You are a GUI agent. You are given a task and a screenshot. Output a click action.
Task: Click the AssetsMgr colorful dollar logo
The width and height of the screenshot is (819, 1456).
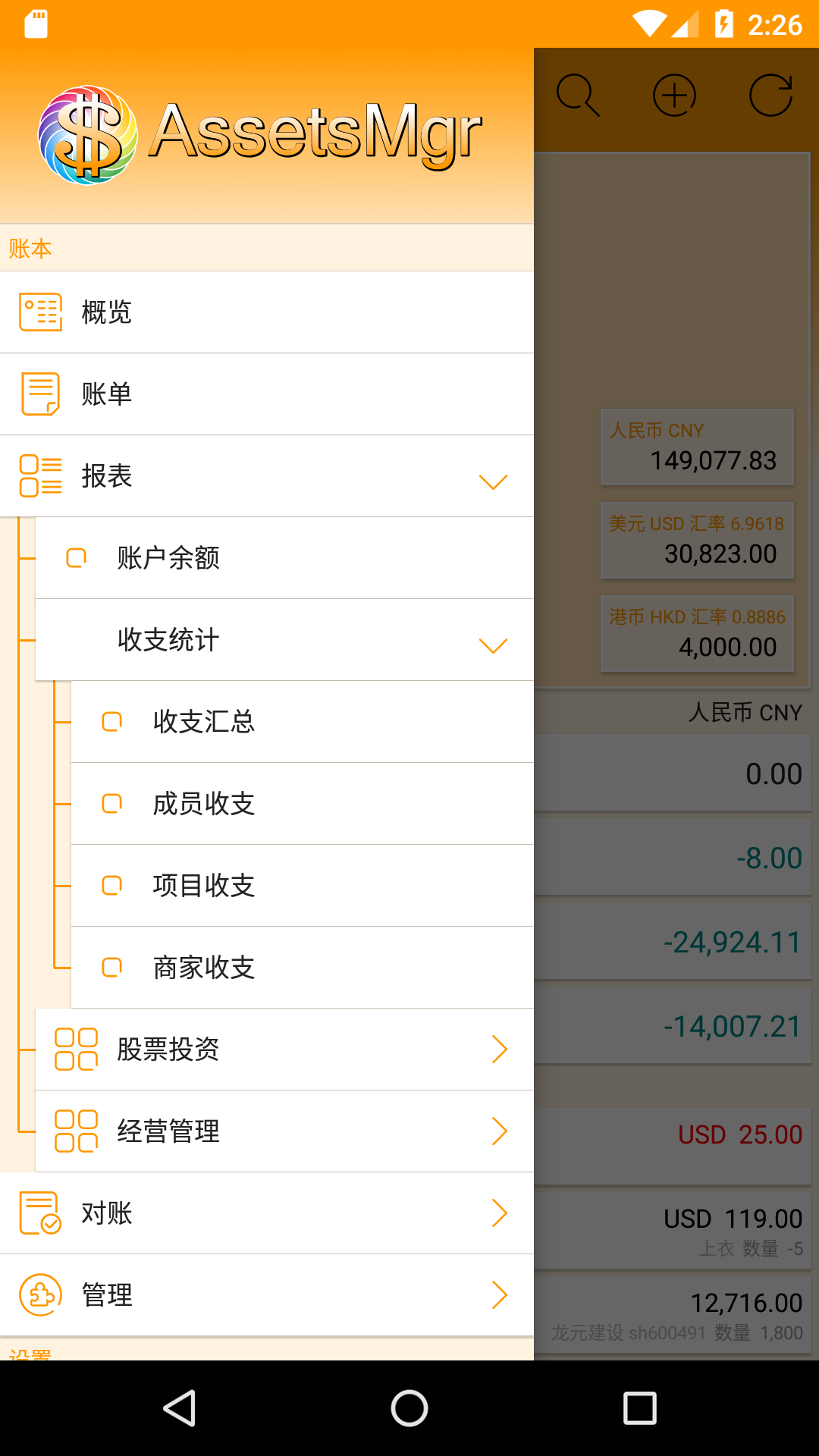pos(89,135)
